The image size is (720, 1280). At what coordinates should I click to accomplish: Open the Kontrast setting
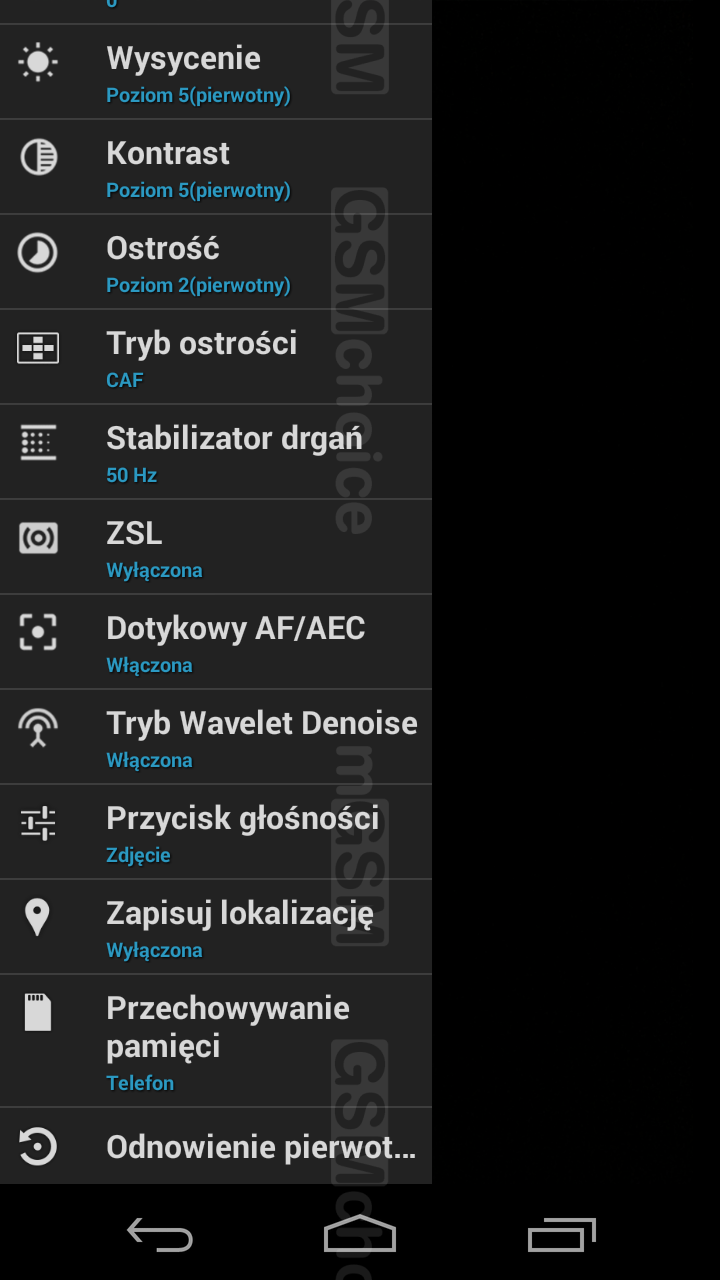(x=215, y=168)
